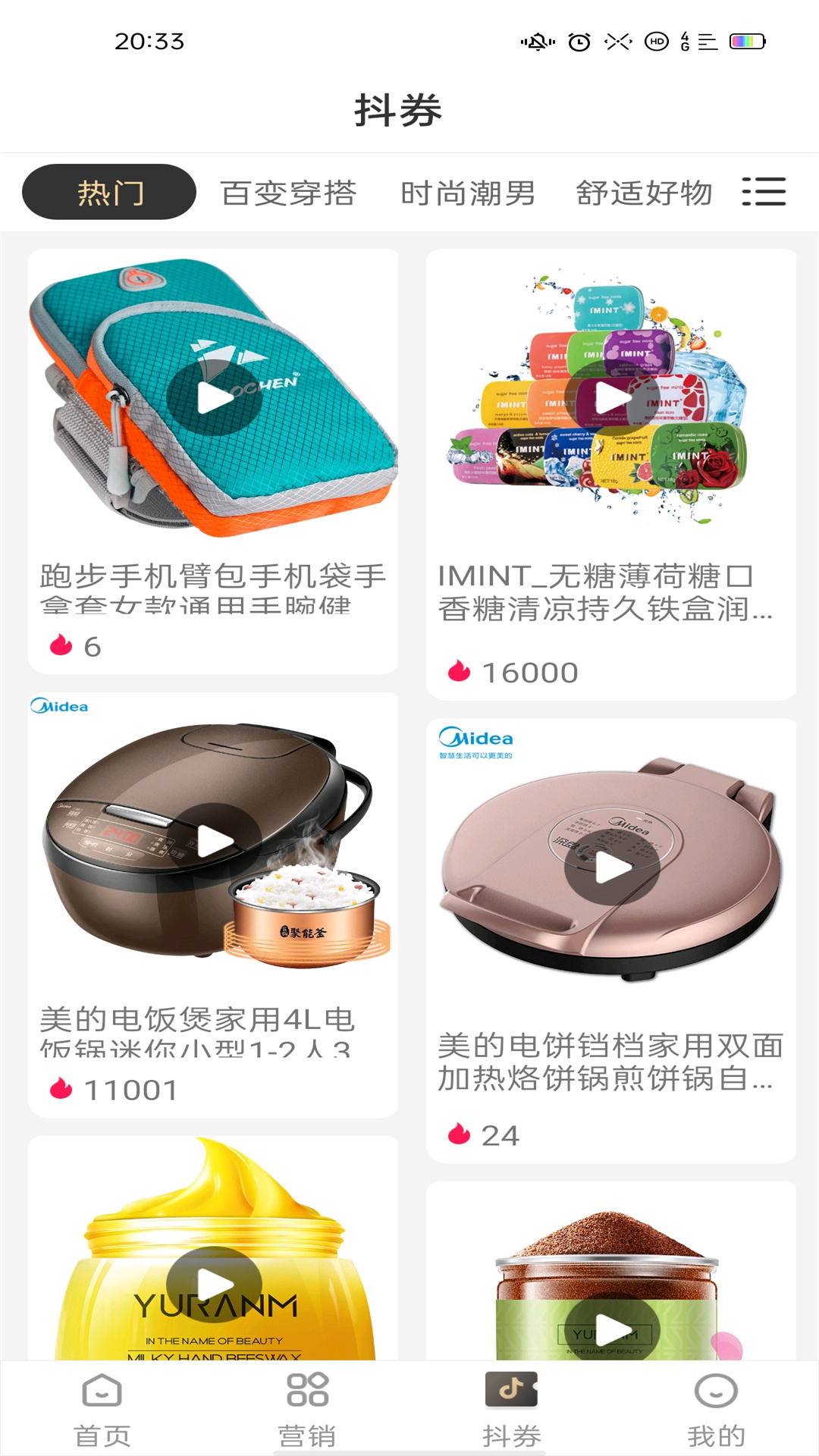This screenshot has width=819, height=1456.
Task: Switch to the 时尚潮男 tab
Action: click(x=468, y=193)
